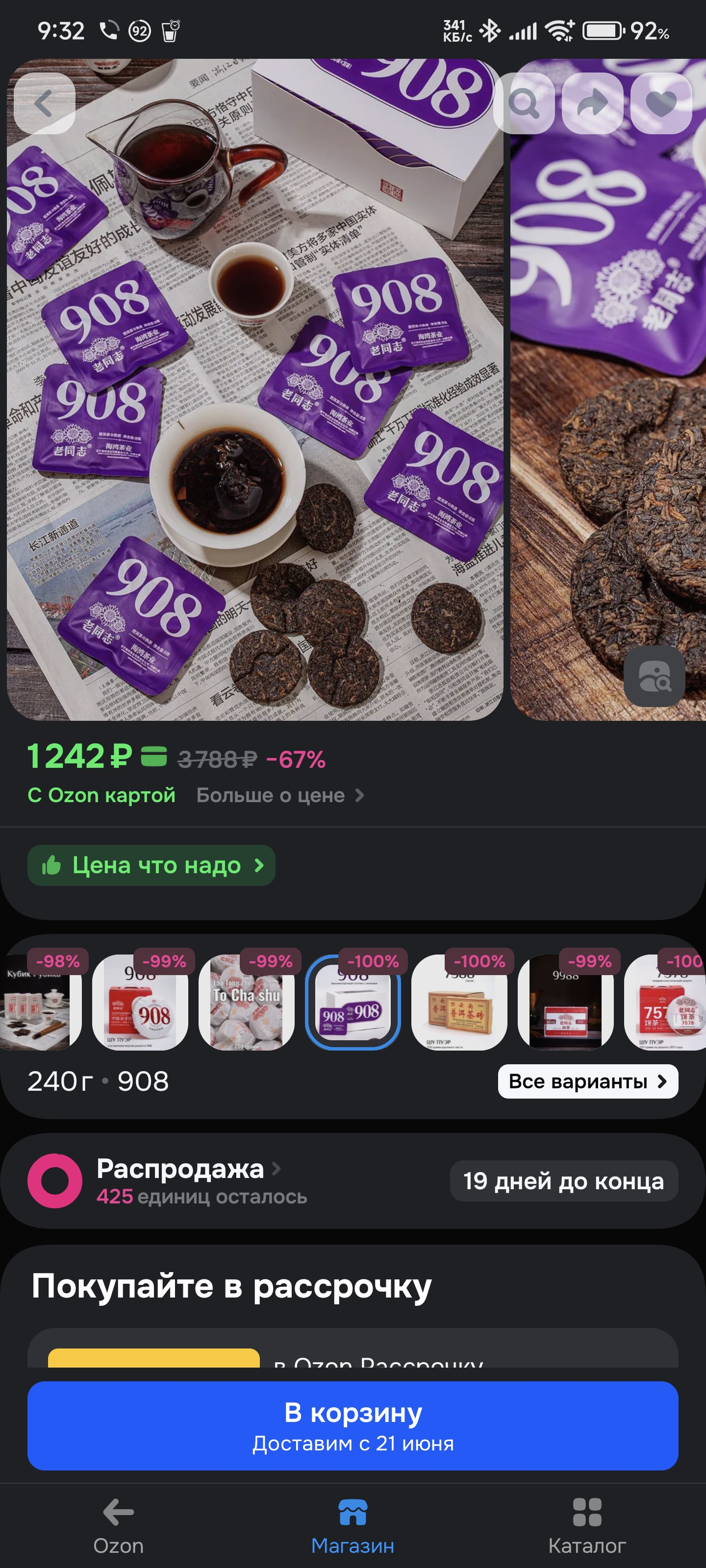Open search from the magnifier icon

click(524, 103)
